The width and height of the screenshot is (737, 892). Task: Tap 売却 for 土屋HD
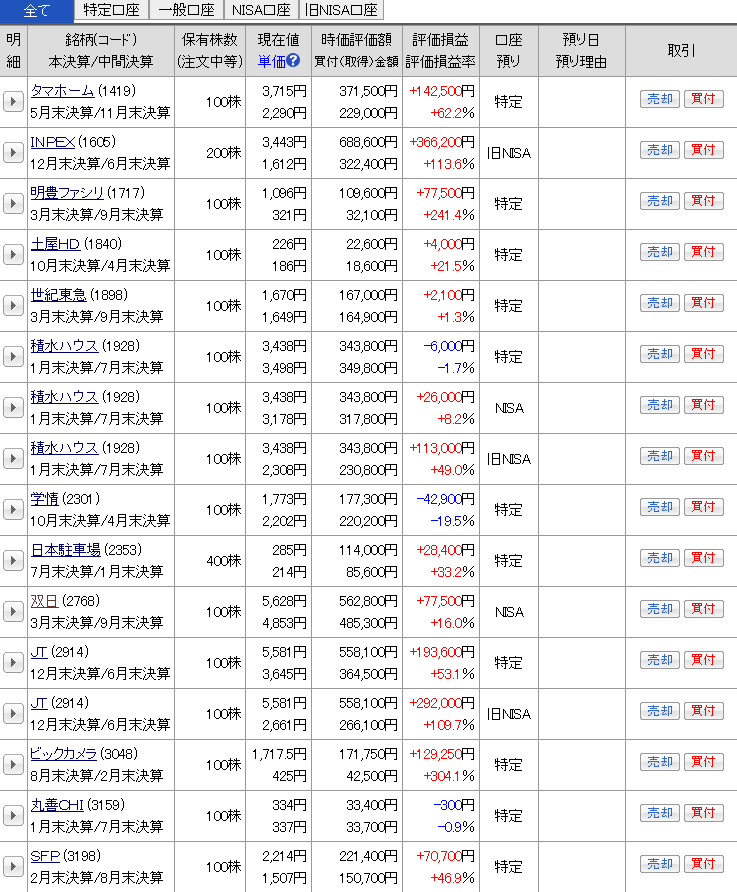click(x=660, y=252)
